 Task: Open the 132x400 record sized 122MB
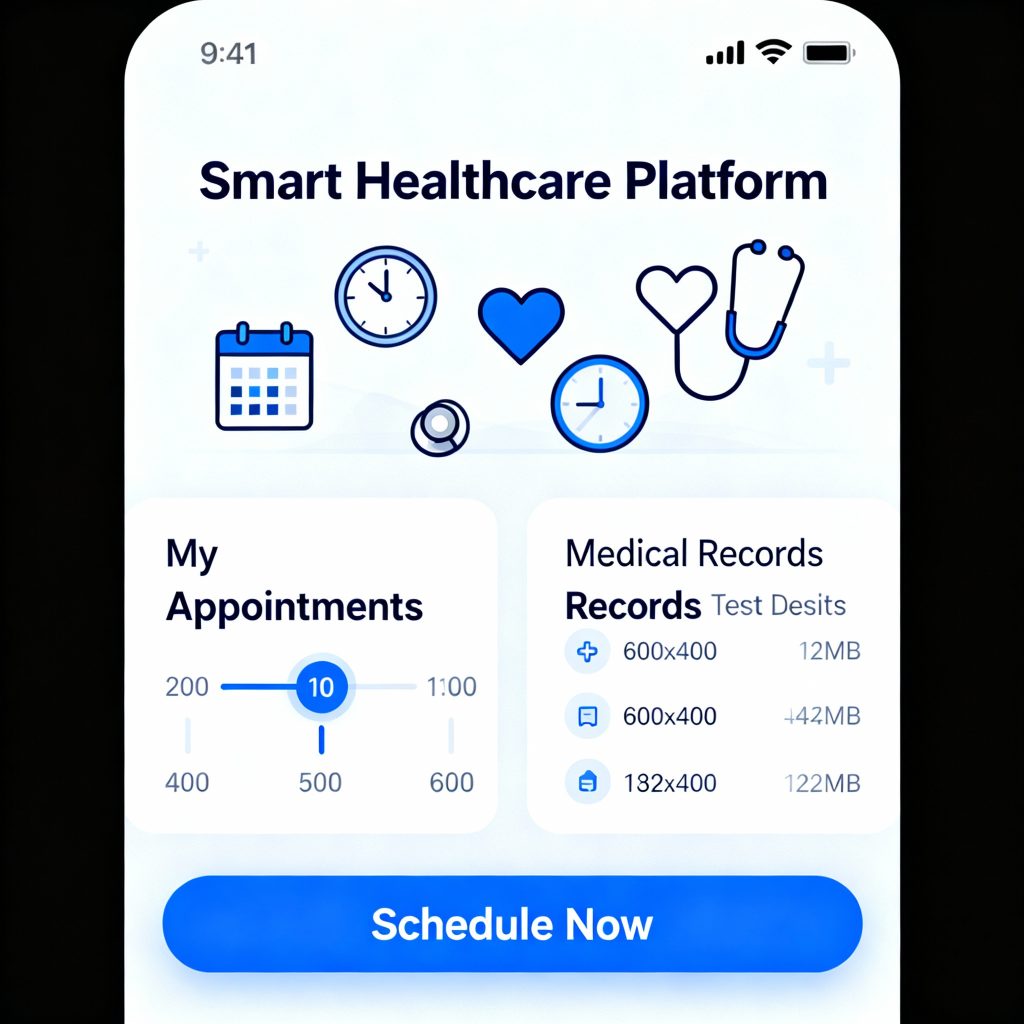click(712, 783)
